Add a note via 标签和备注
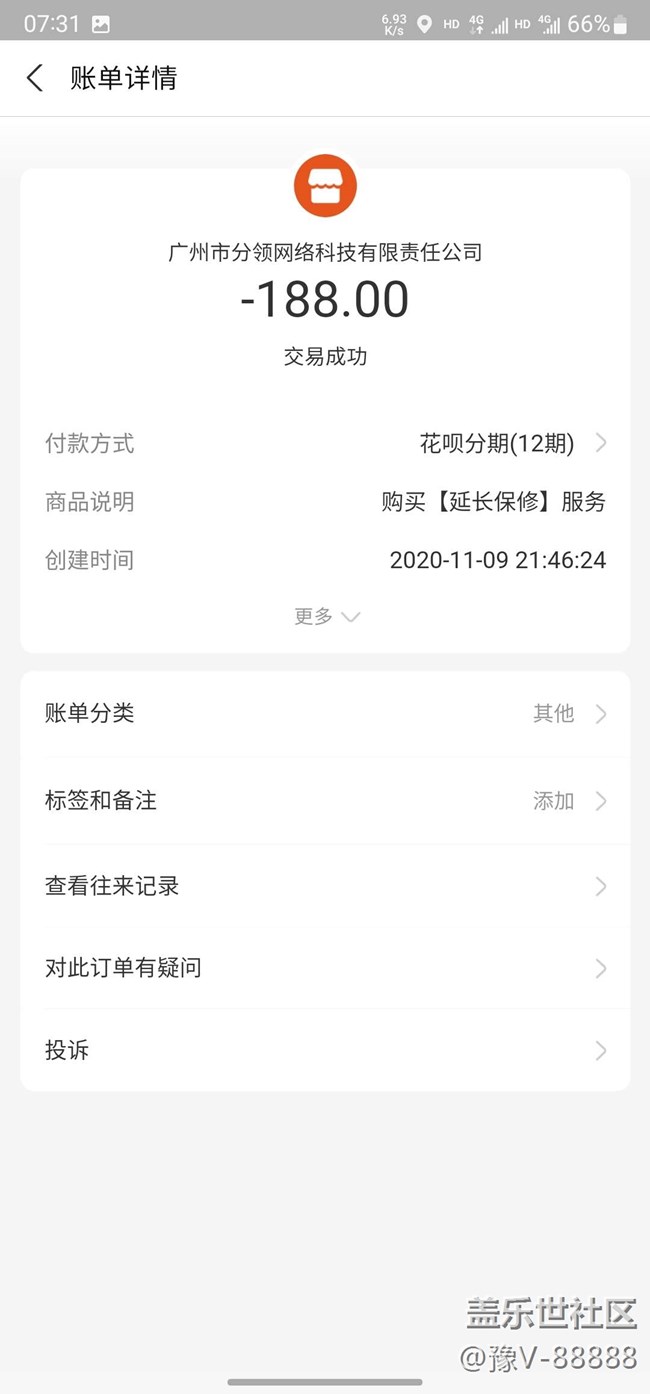Viewport: 650px width, 1394px height. [x=325, y=800]
